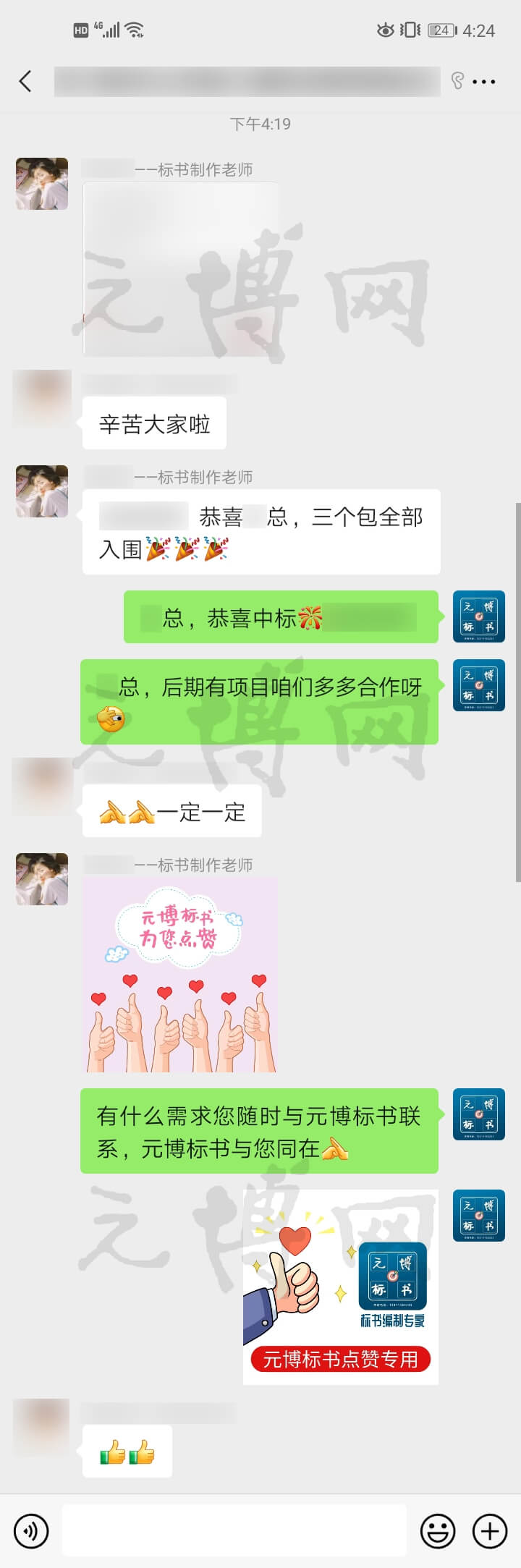Switch to voice message input
Viewport: 521px width, 1568px height.
tap(31, 1530)
